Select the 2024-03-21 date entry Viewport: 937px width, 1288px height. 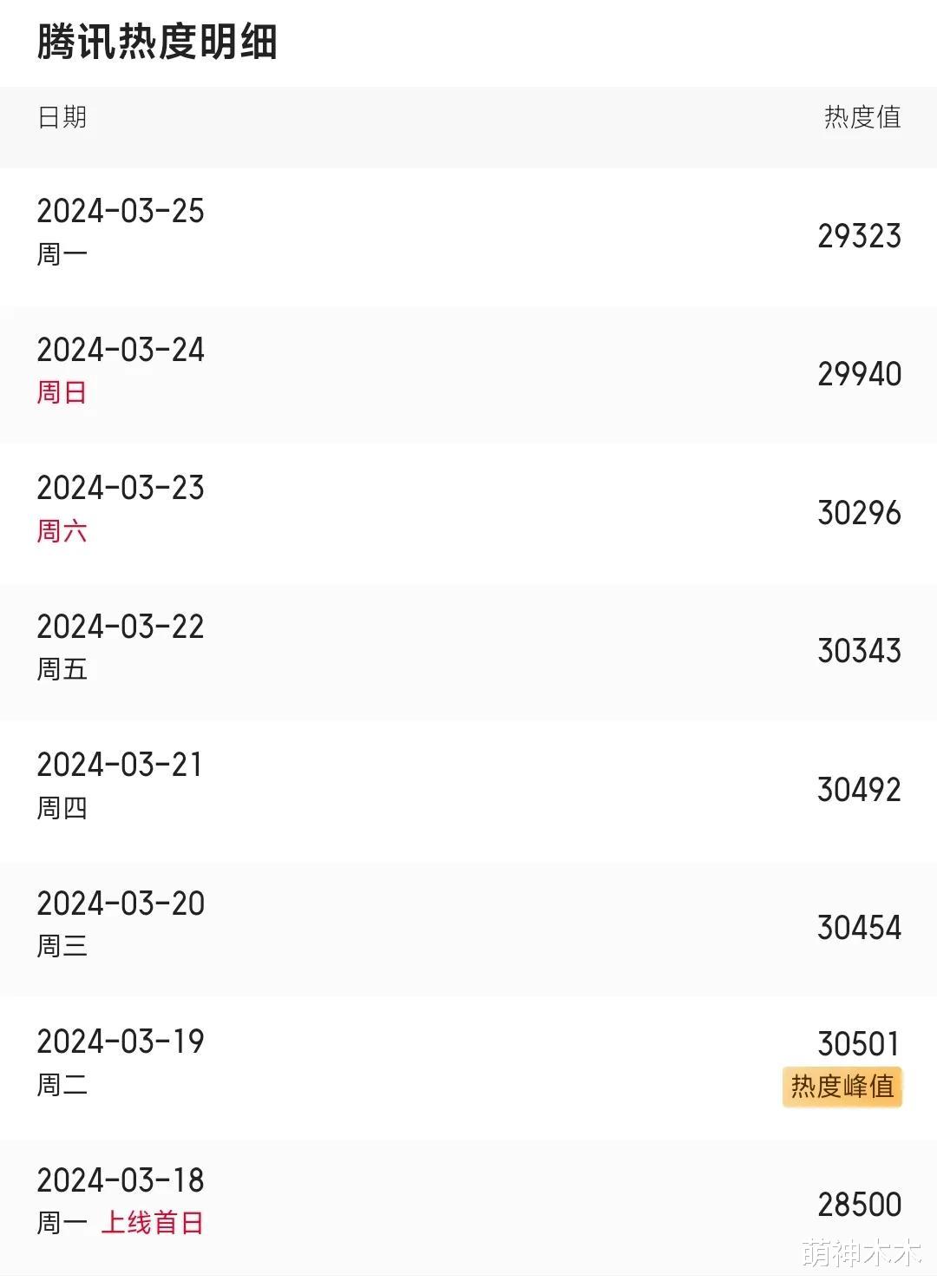pyautogui.click(x=121, y=765)
